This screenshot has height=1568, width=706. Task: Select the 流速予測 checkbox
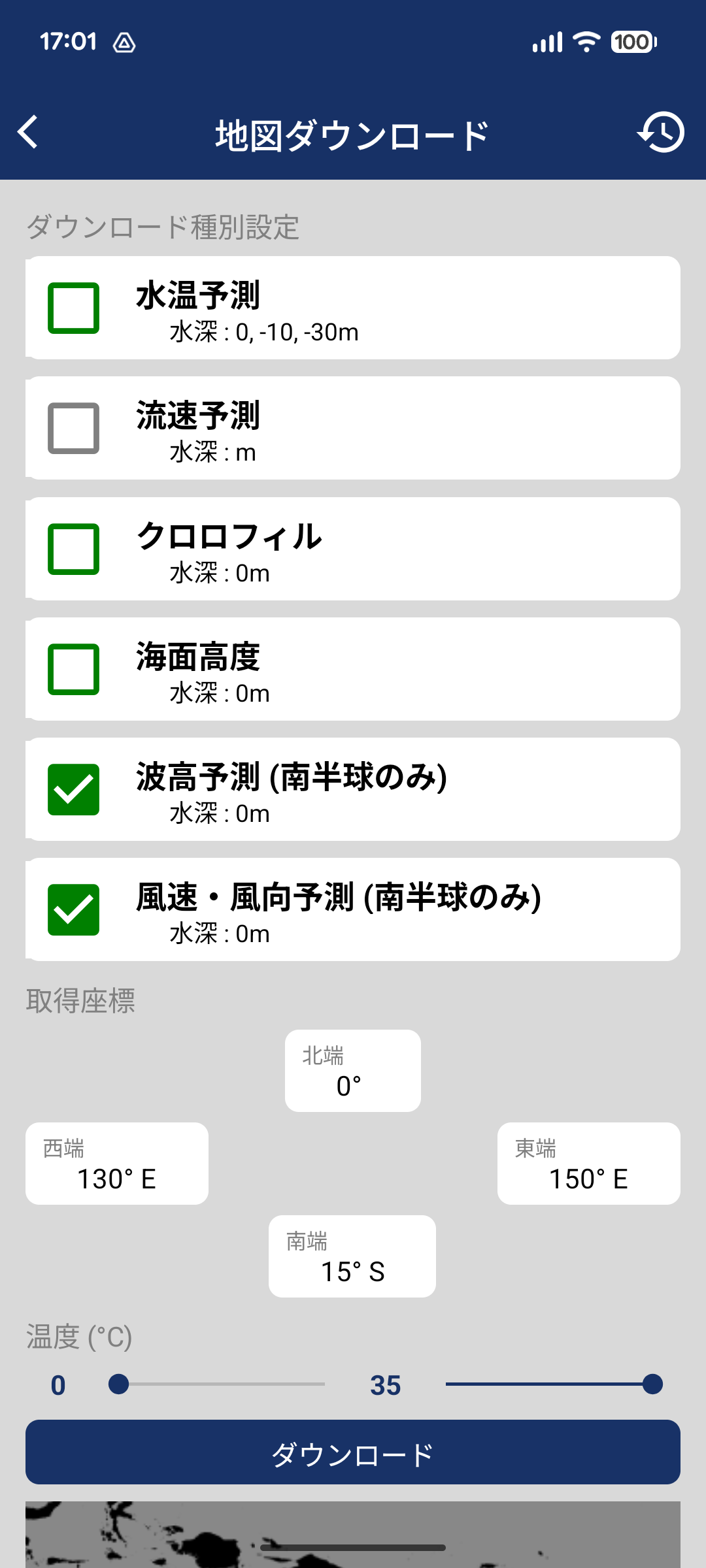(73, 428)
